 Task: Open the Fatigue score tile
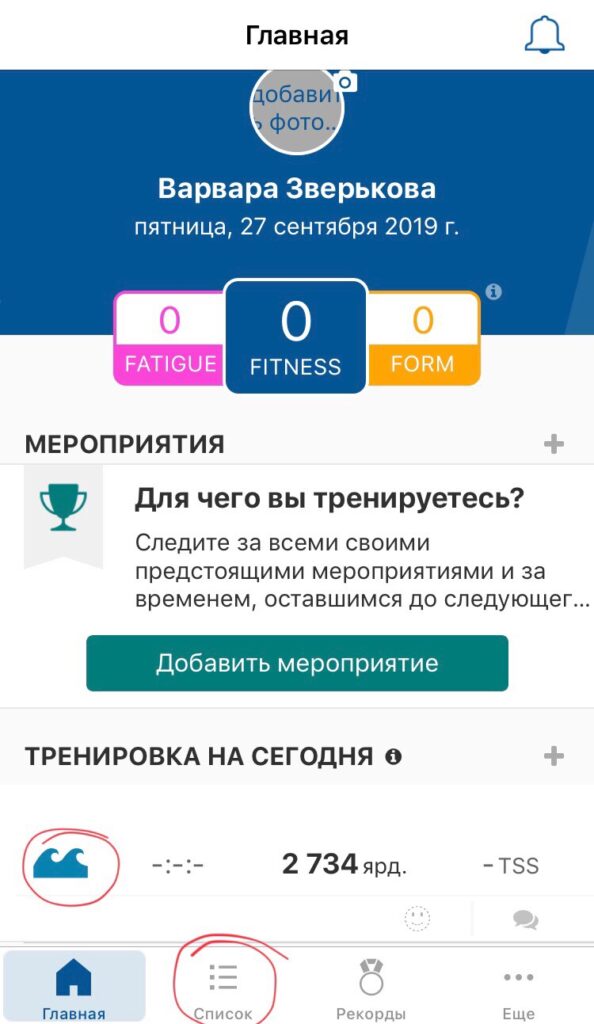click(x=170, y=338)
